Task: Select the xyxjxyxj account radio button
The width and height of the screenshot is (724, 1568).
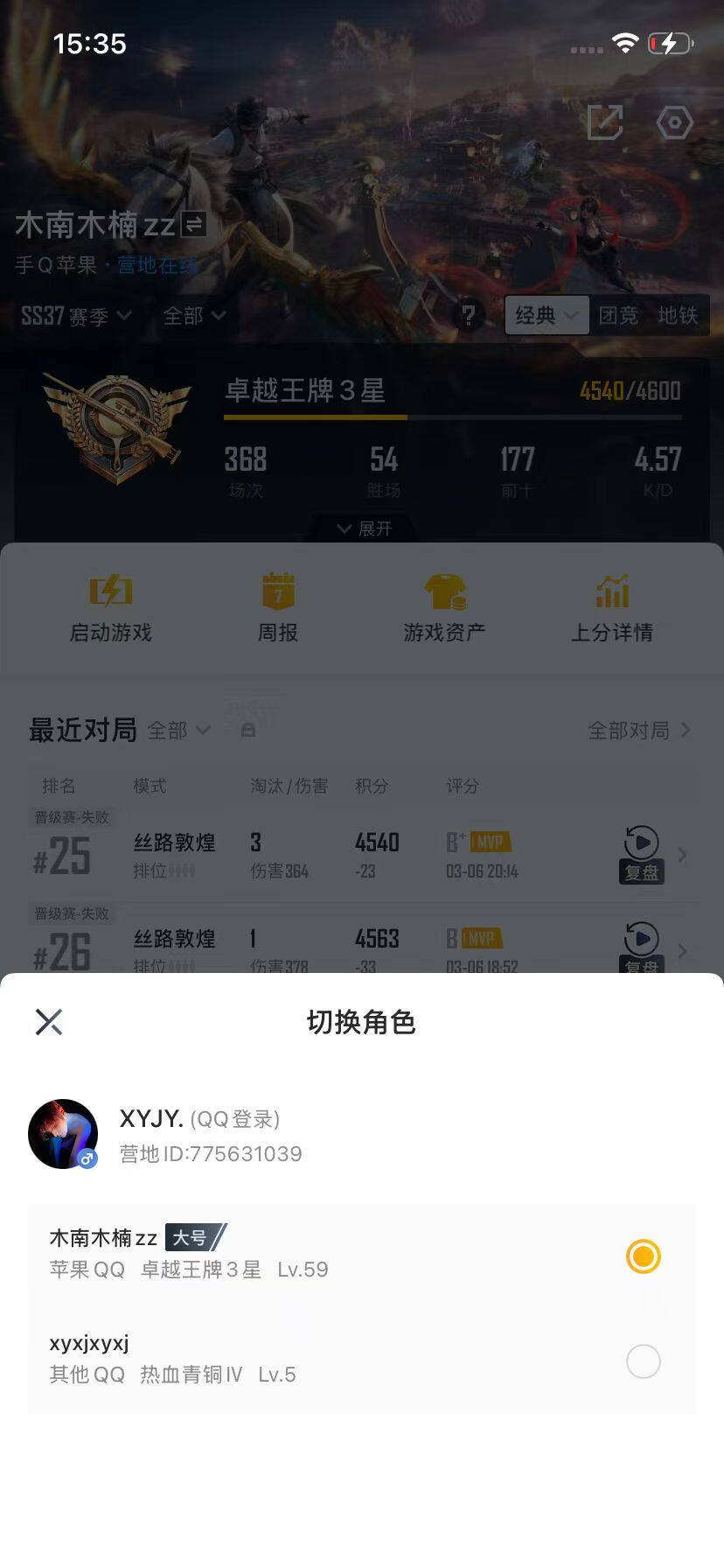Action: [x=643, y=1361]
